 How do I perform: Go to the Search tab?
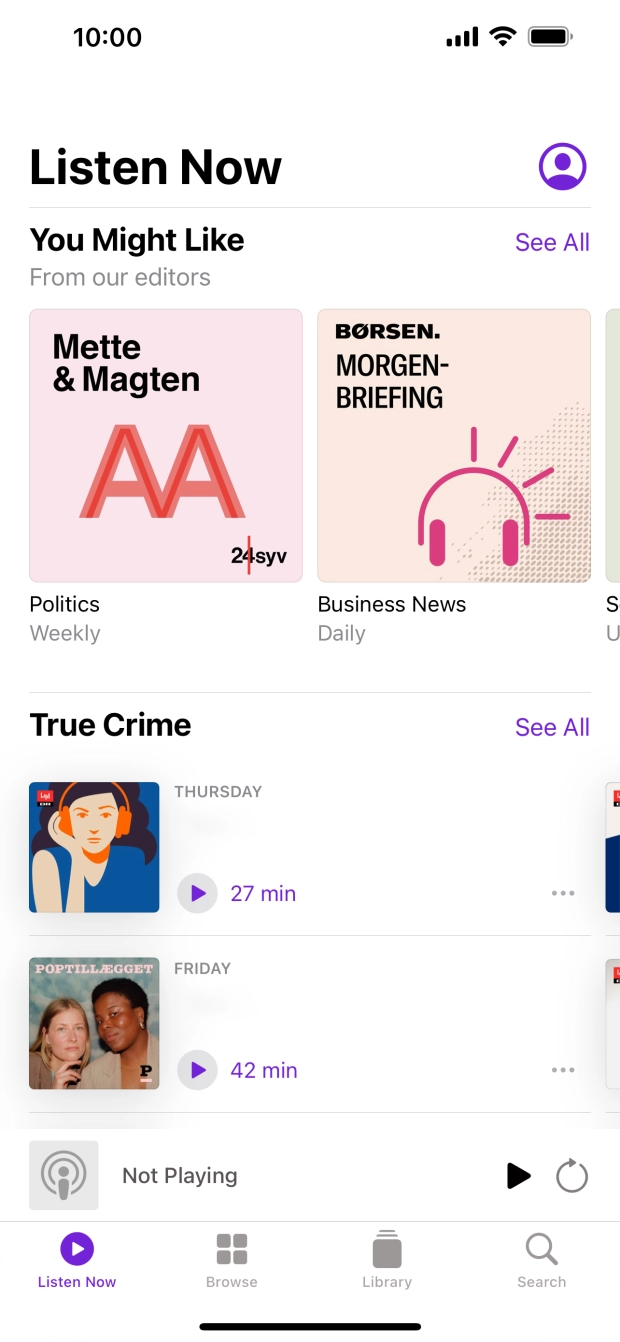pyautogui.click(x=542, y=1260)
